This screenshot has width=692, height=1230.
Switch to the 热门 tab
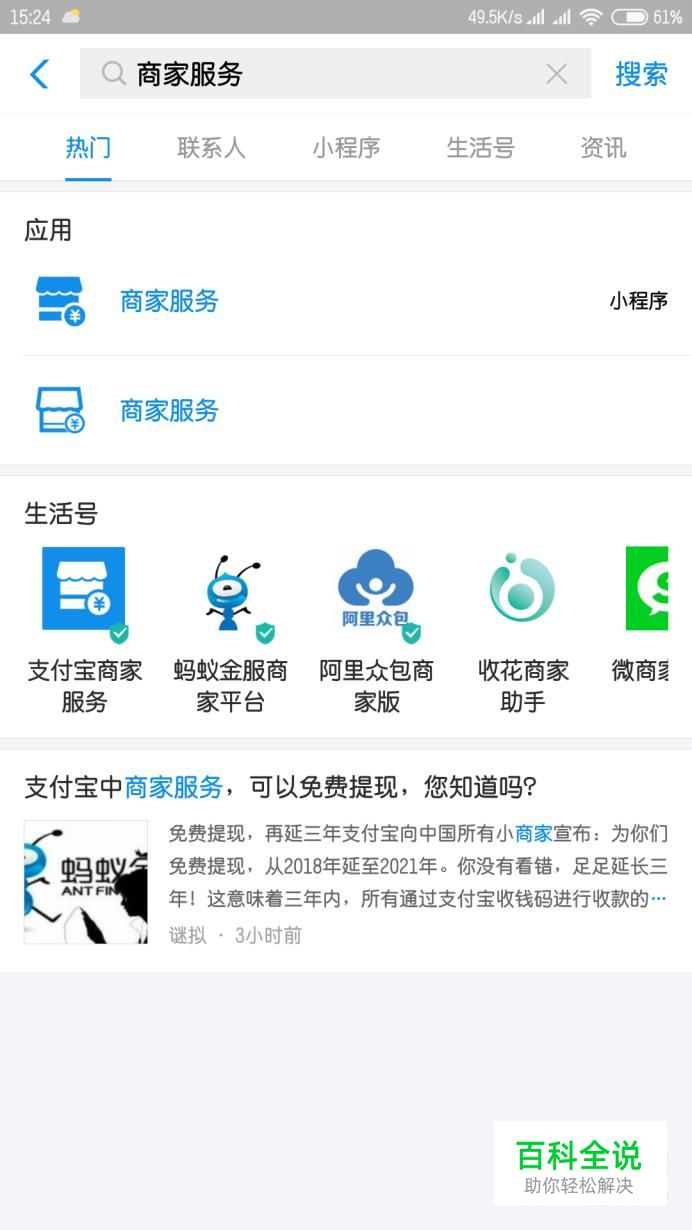tap(88, 148)
